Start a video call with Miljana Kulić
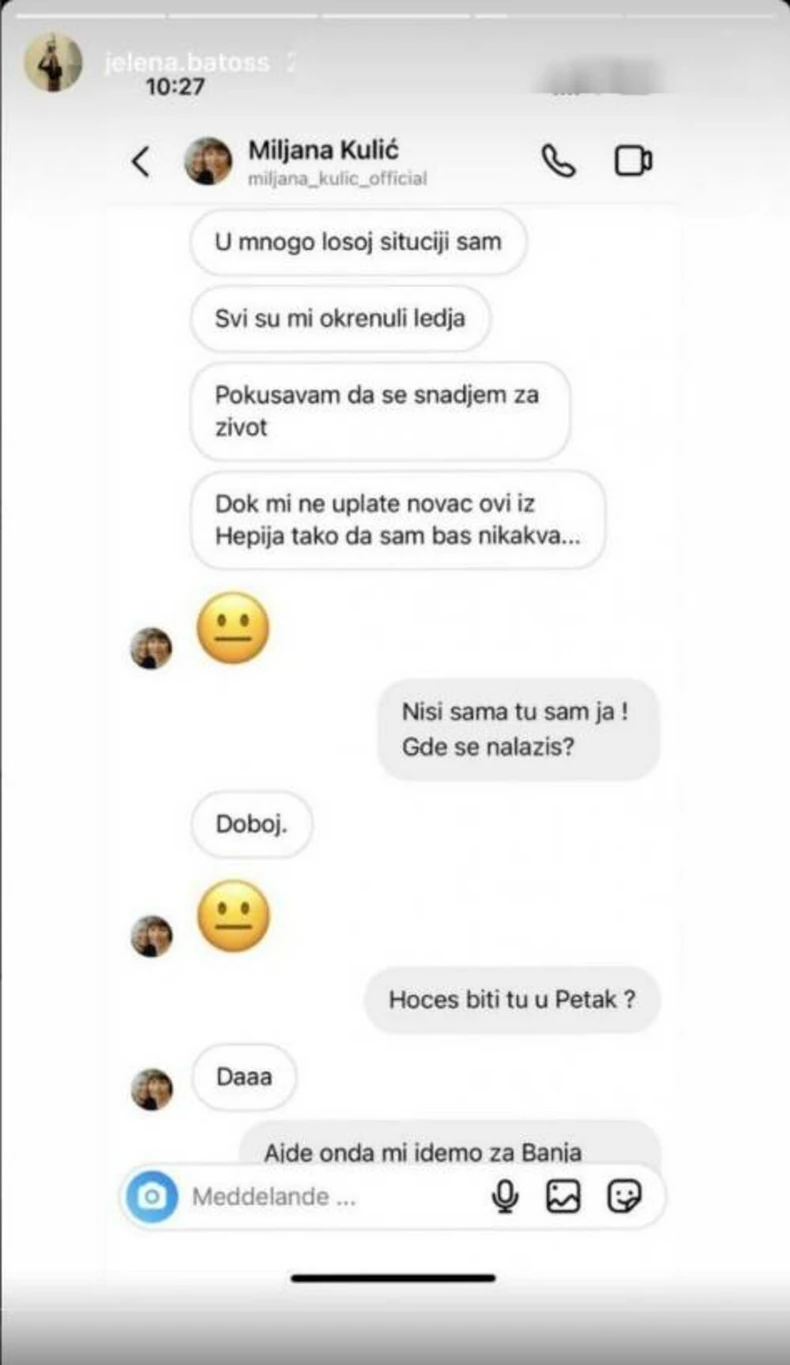 tap(633, 159)
